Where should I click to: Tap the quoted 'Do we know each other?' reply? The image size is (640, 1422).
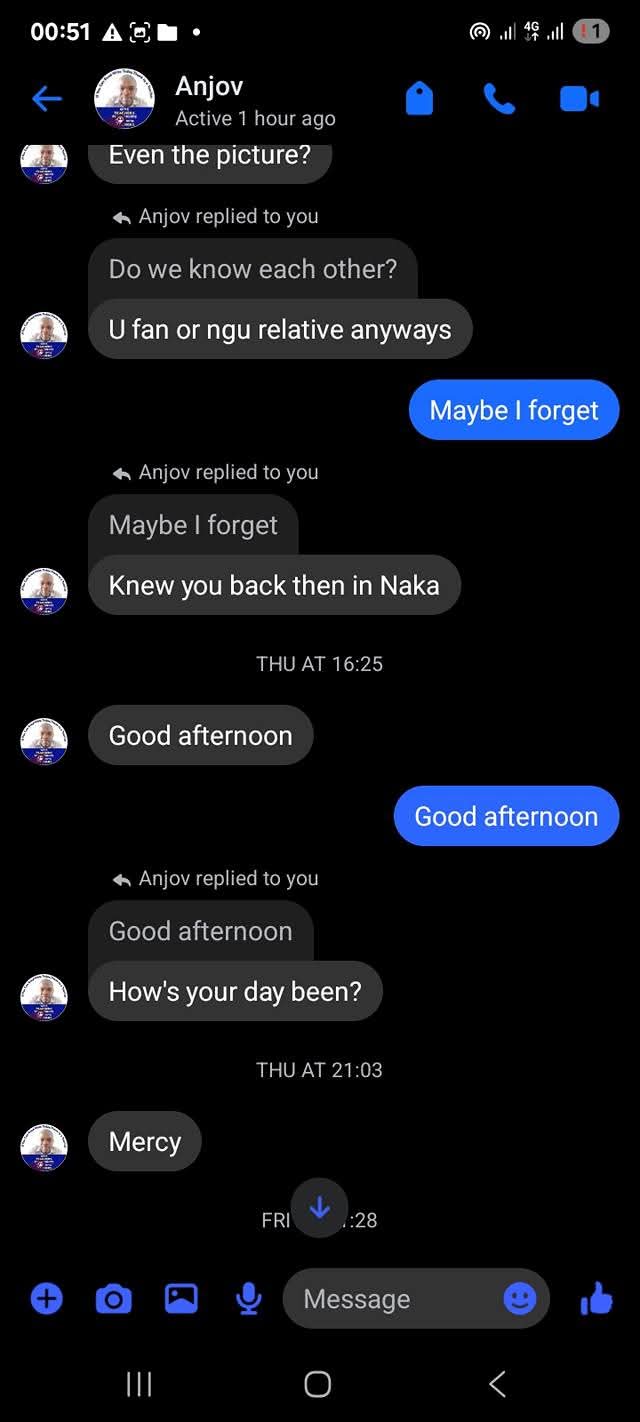(252, 269)
